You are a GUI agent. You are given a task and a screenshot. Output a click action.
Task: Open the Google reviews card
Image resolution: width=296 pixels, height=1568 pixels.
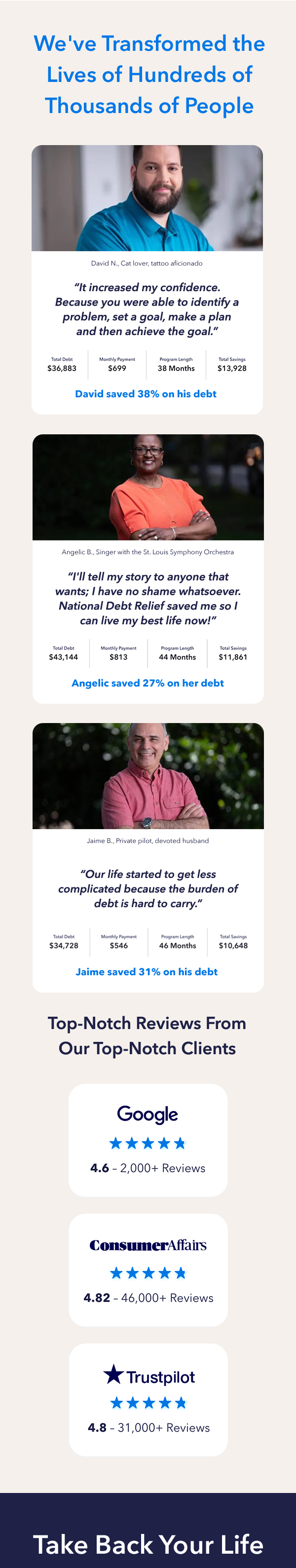148,1140
